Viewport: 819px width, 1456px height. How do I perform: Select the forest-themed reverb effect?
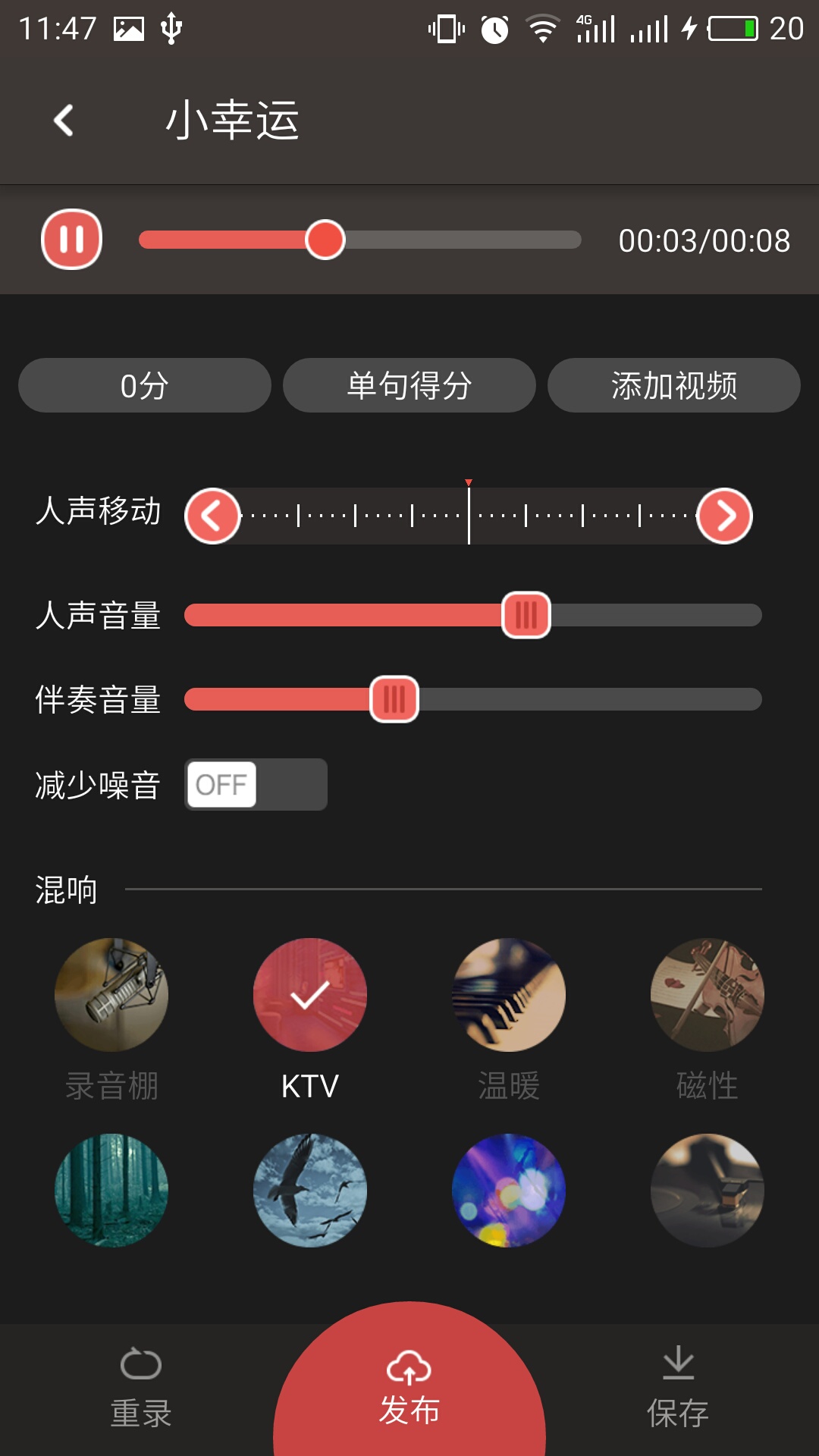pyautogui.click(x=111, y=1191)
